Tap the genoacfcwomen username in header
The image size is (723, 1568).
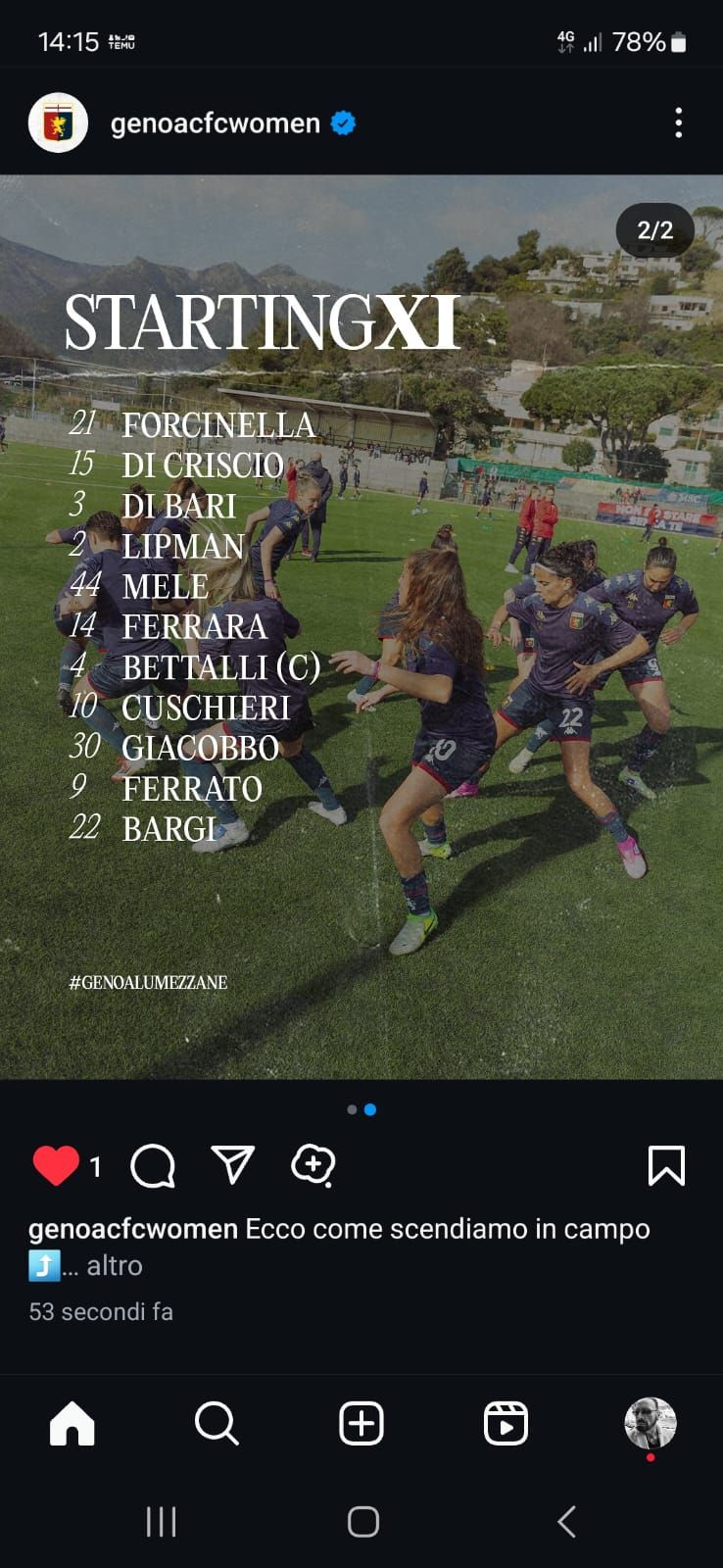click(216, 123)
